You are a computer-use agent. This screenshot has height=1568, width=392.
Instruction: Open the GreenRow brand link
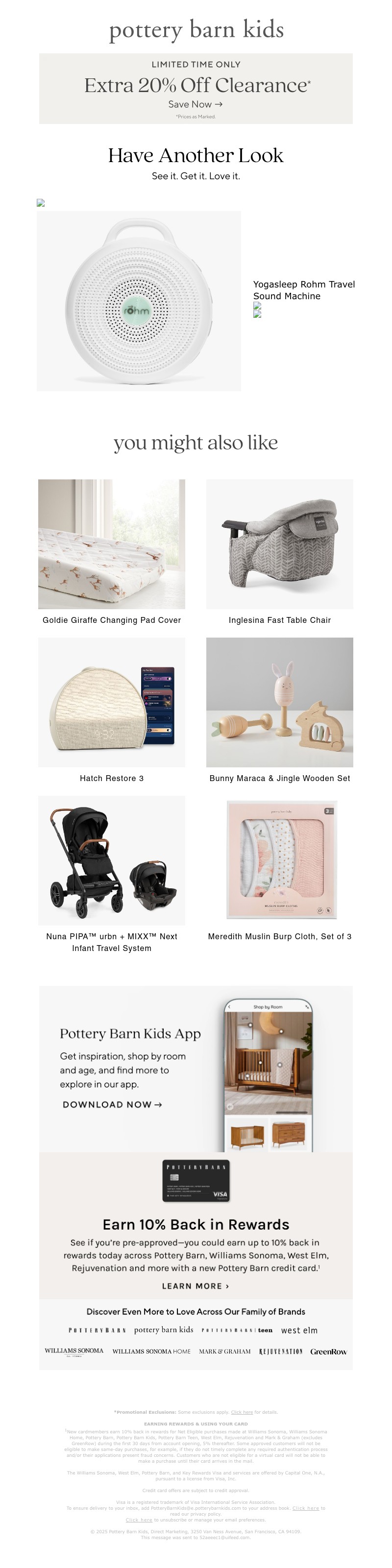pos(328,1351)
